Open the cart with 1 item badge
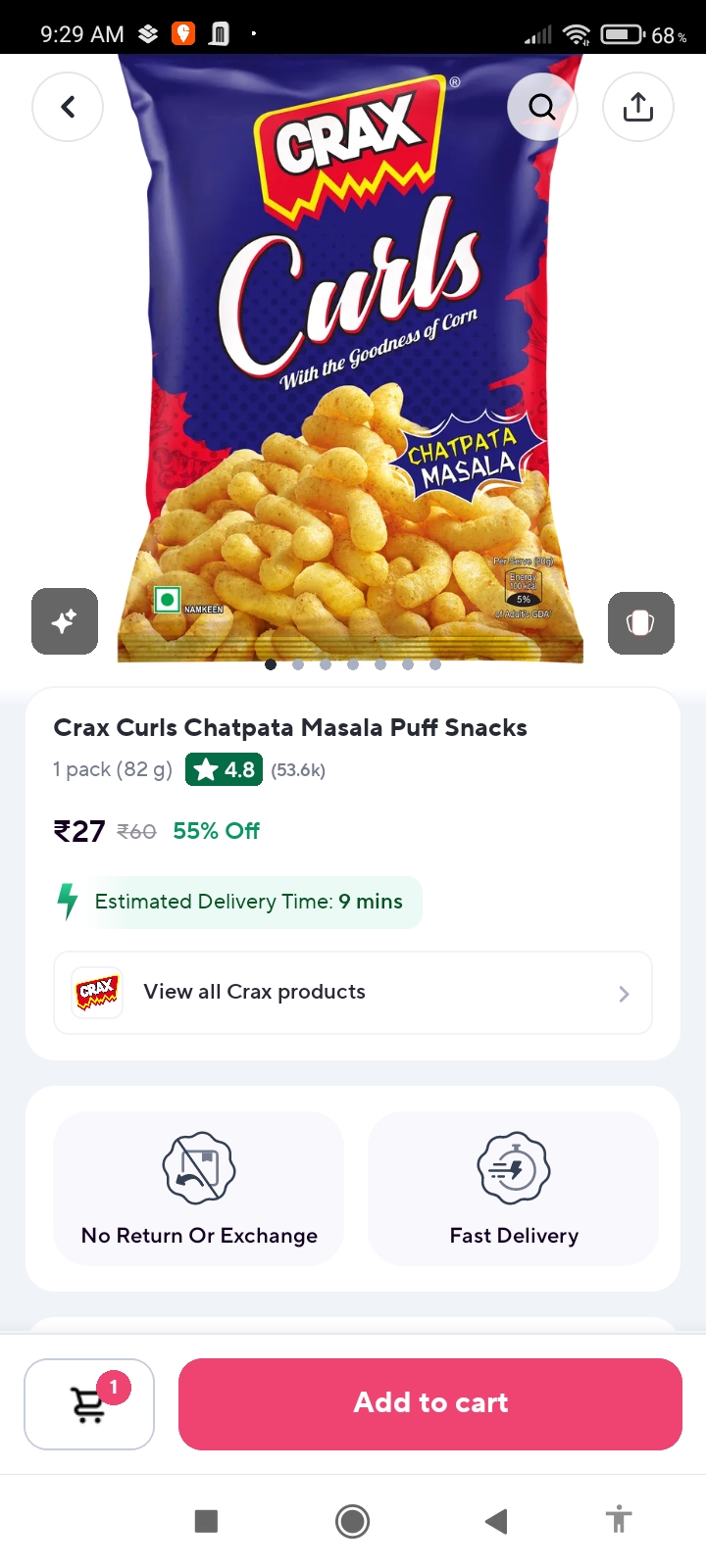 coord(88,1403)
